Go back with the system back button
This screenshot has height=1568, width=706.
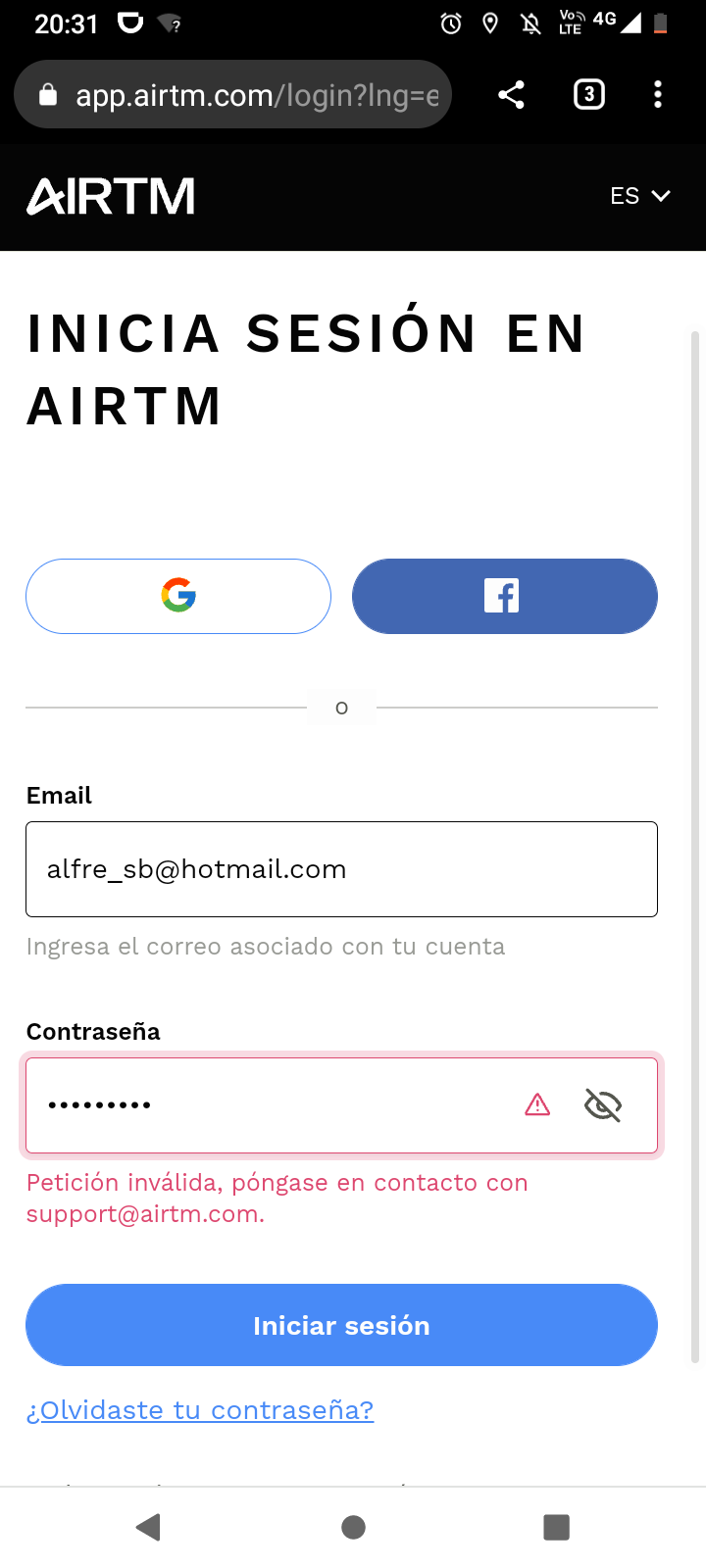pyautogui.click(x=149, y=1527)
